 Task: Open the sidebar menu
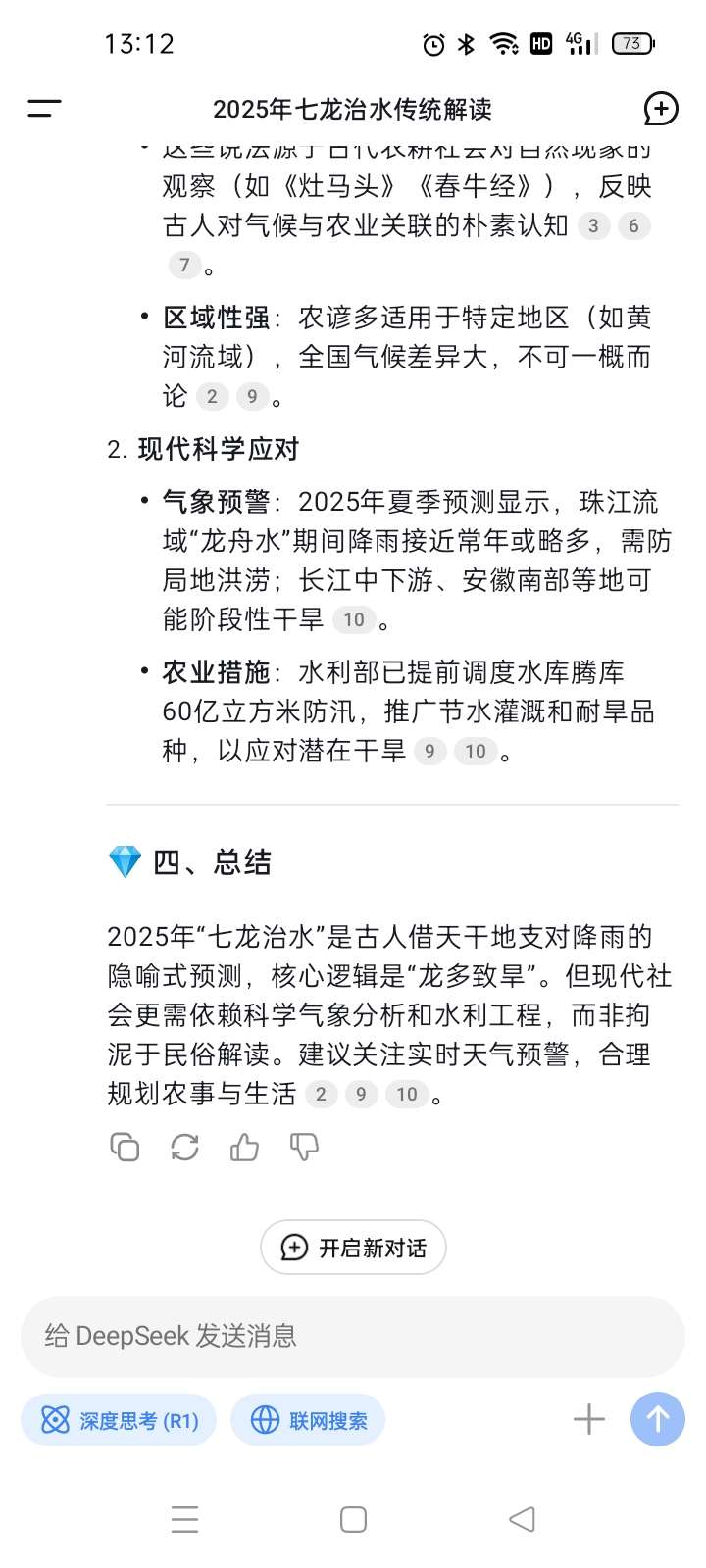tap(44, 109)
